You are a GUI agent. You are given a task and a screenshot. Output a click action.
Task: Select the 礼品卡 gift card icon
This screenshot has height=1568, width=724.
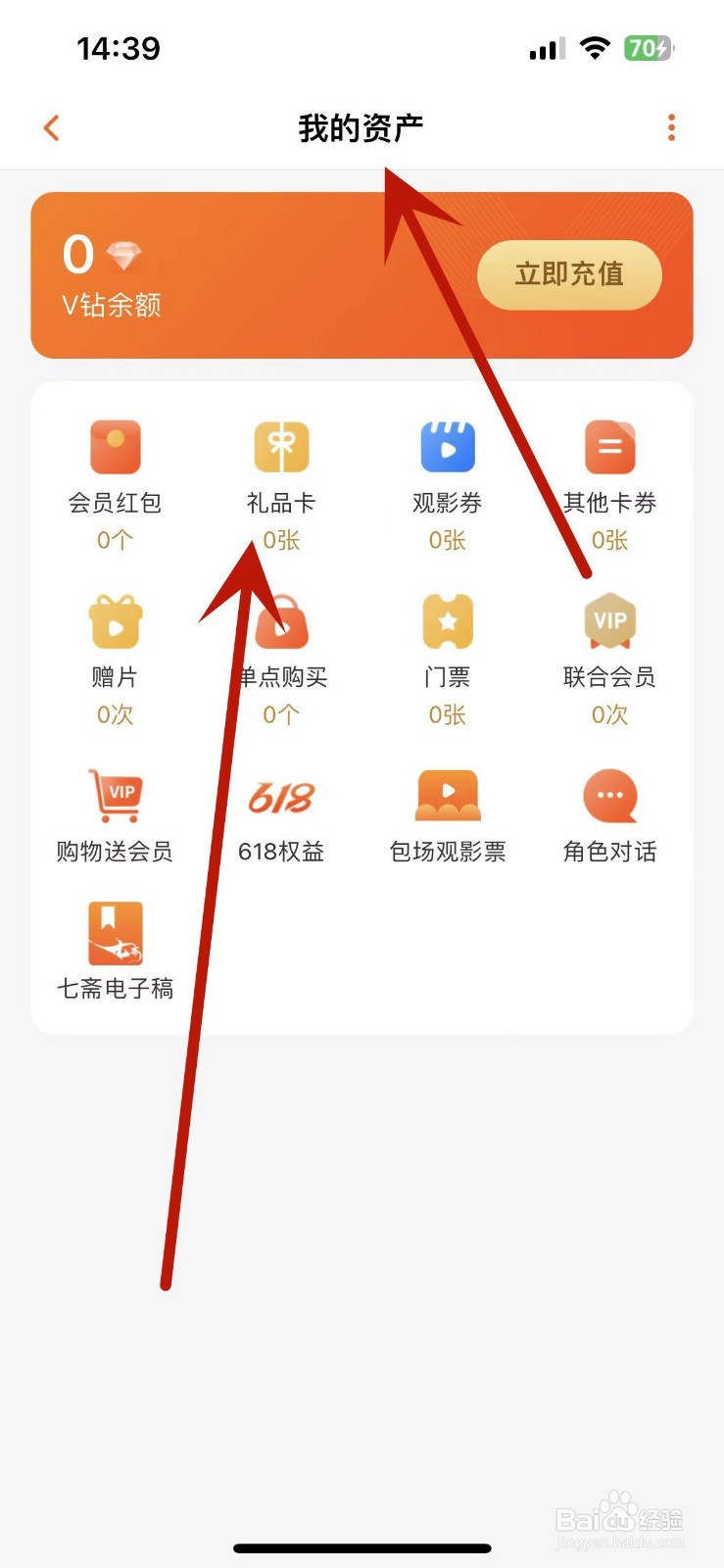pyautogui.click(x=281, y=447)
